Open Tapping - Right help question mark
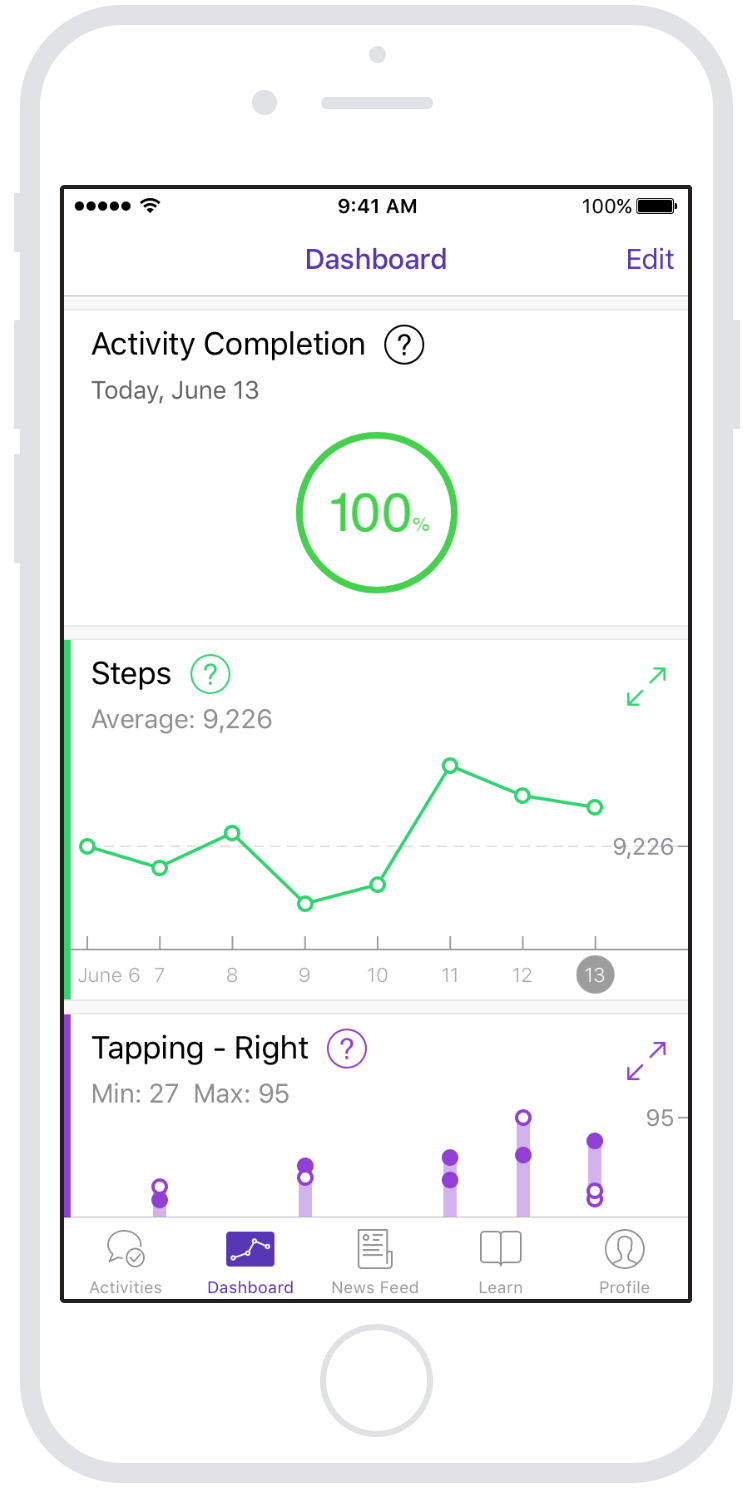 (x=347, y=1049)
